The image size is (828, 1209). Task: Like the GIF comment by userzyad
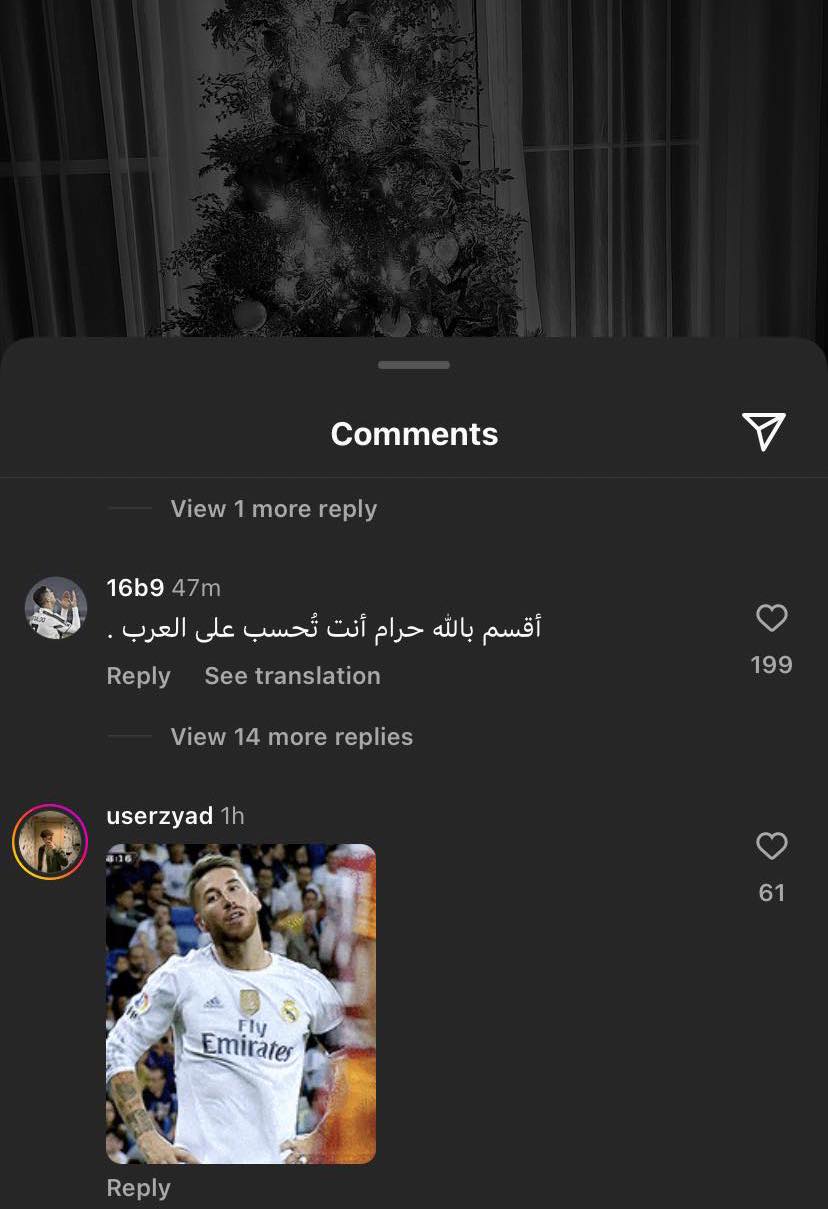(771, 846)
